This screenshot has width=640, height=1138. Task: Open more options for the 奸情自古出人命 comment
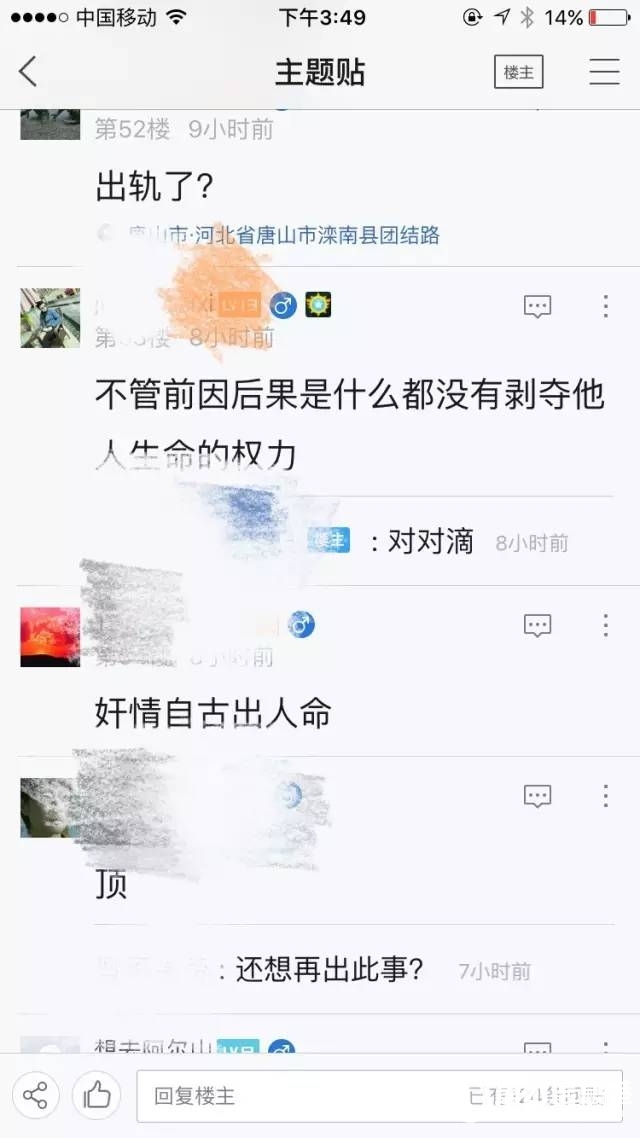605,626
